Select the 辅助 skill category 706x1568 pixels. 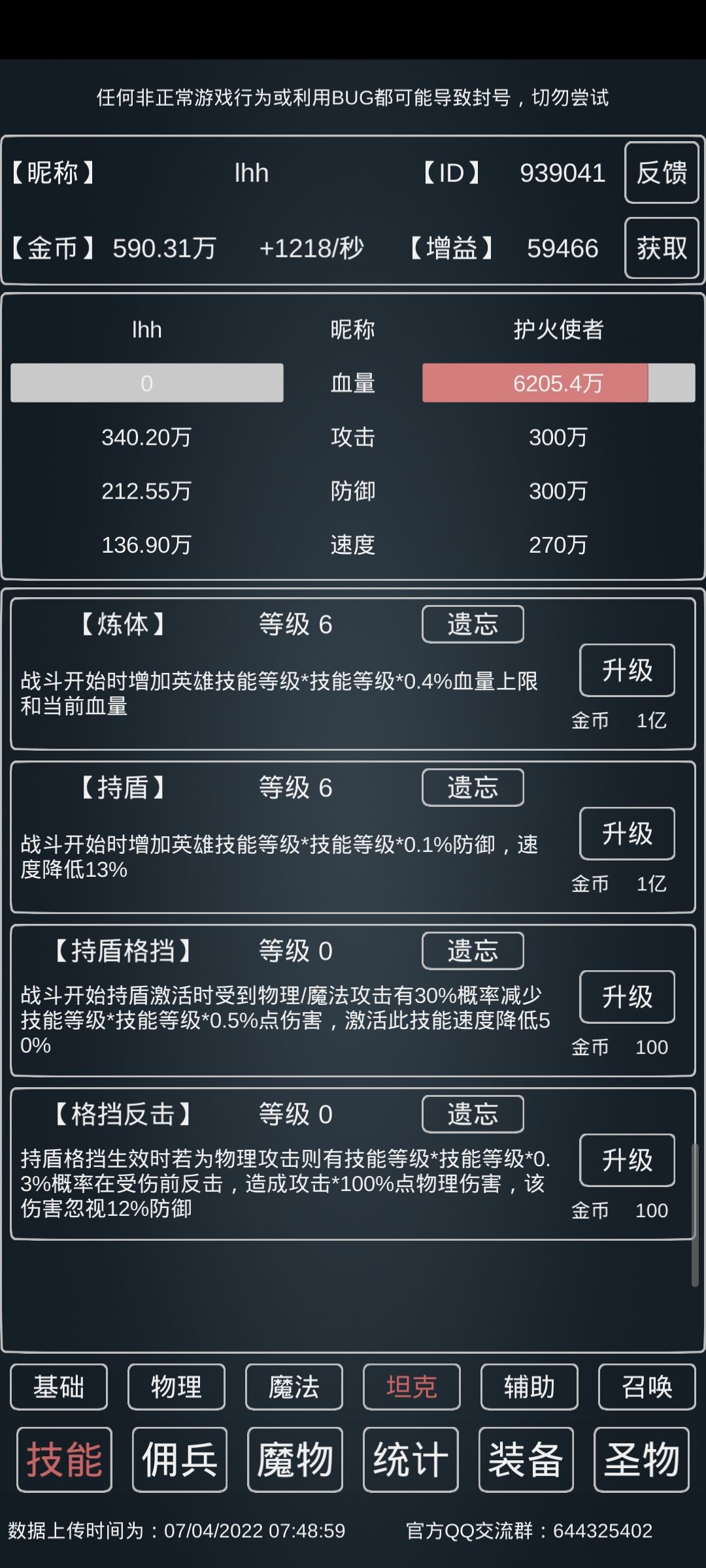click(529, 1388)
